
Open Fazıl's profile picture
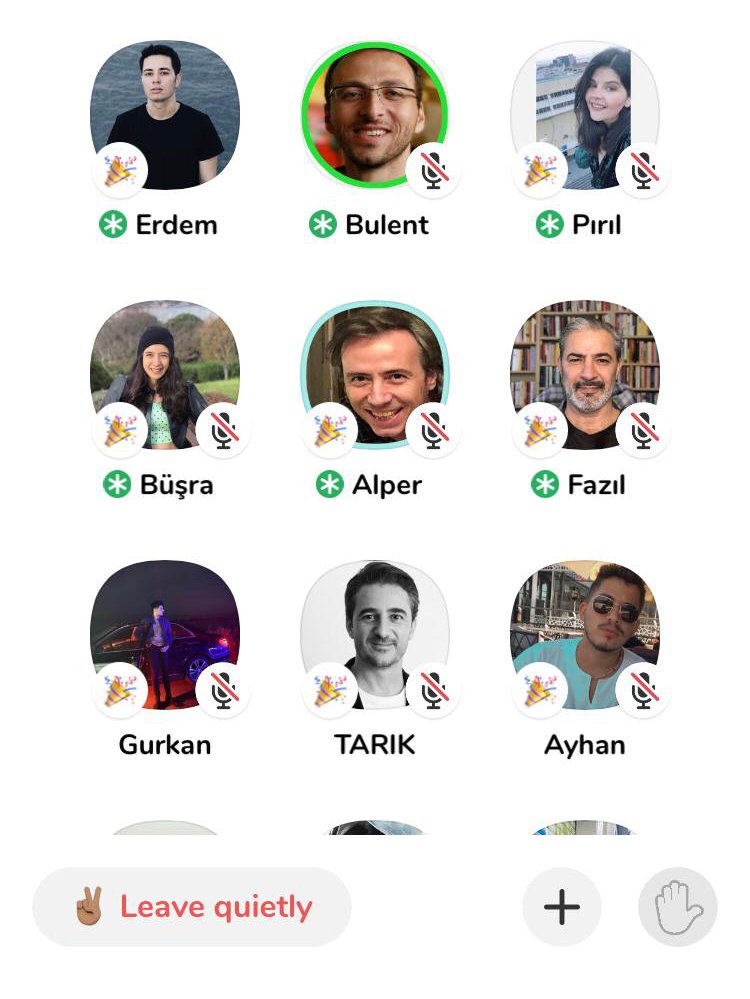tap(585, 374)
